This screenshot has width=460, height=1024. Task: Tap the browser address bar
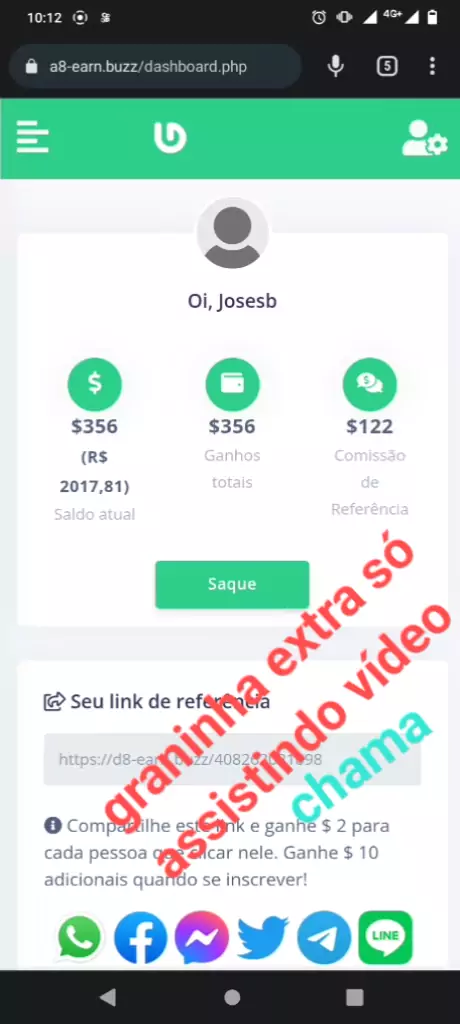point(155,67)
